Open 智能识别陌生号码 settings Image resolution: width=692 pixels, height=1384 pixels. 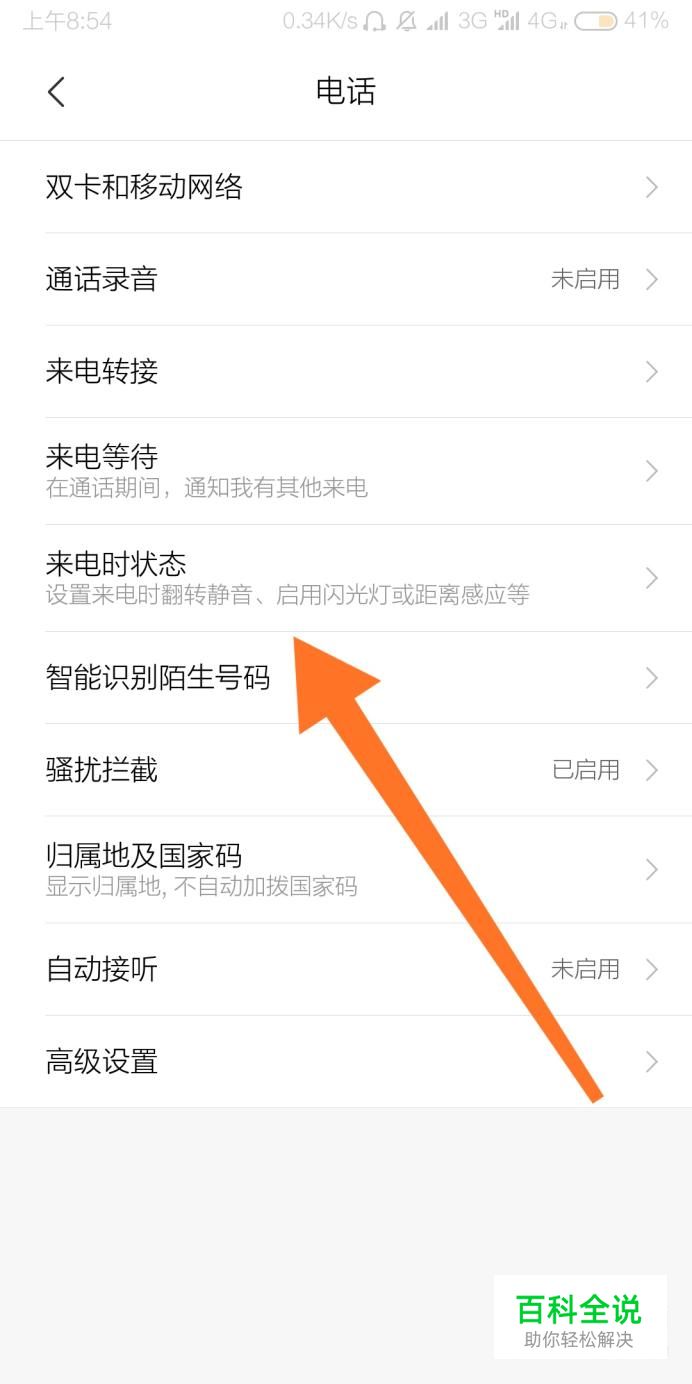coord(346,678)
